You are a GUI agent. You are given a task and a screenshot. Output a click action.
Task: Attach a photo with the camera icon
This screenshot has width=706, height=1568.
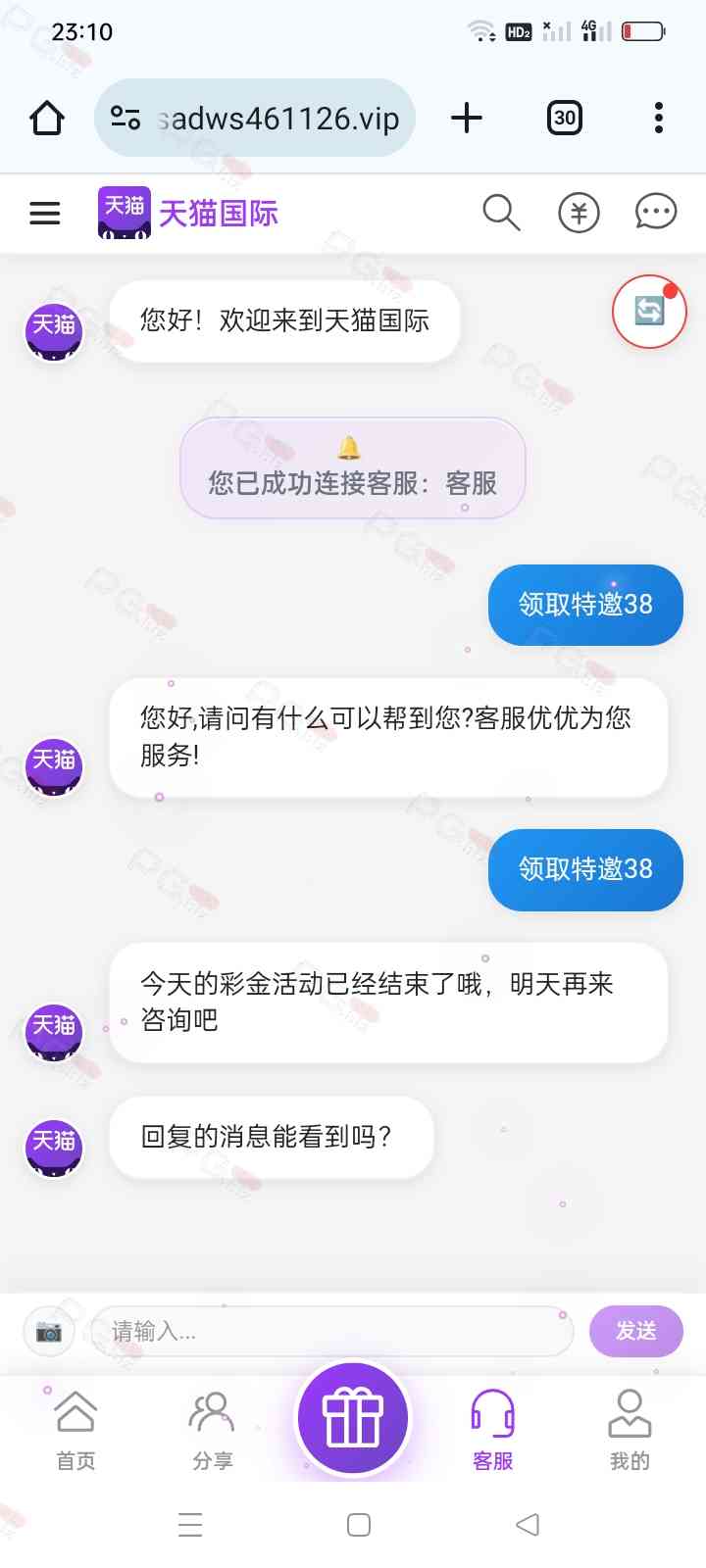click(49, 1331)
